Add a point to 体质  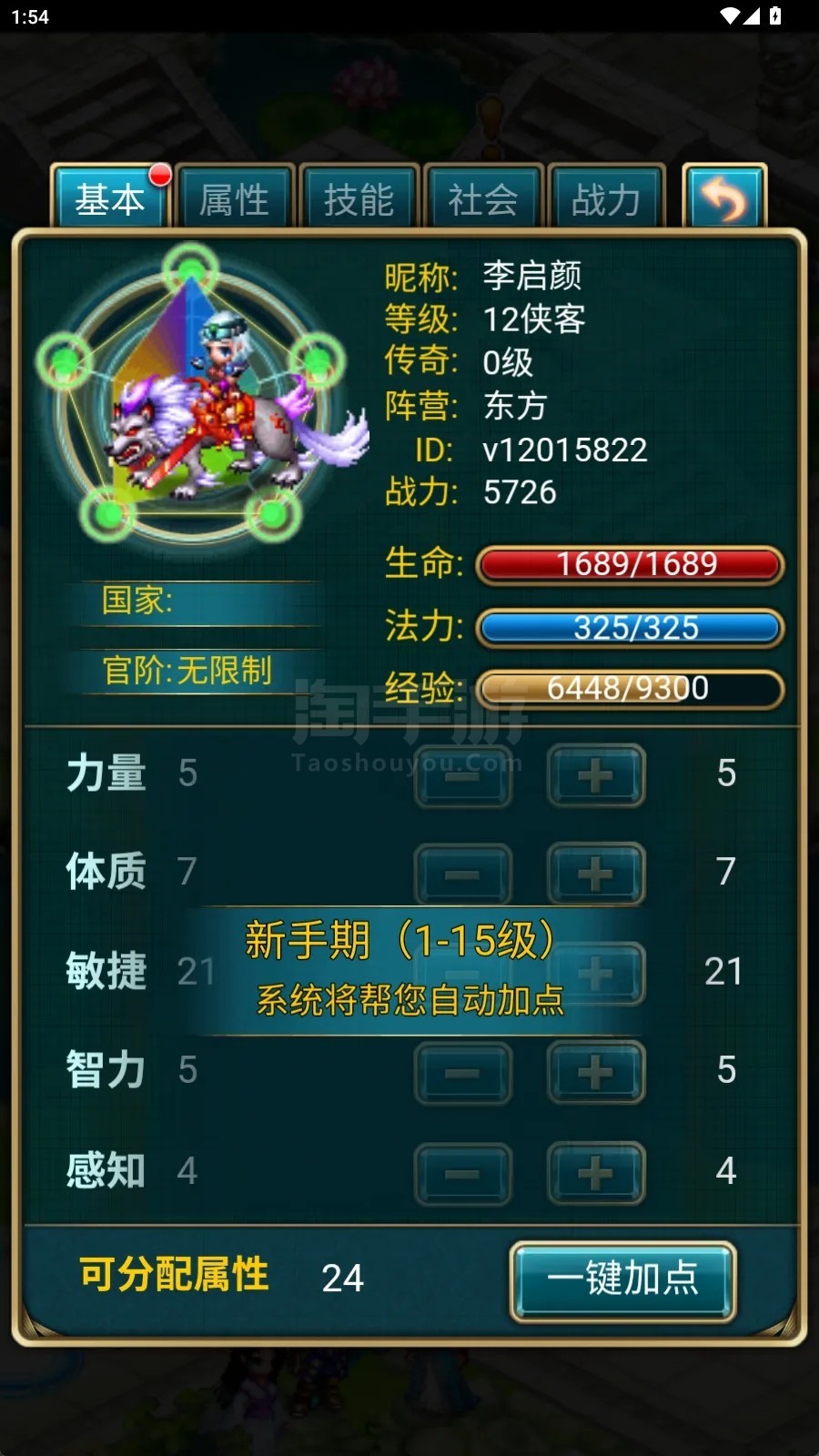tap(596, 875)
